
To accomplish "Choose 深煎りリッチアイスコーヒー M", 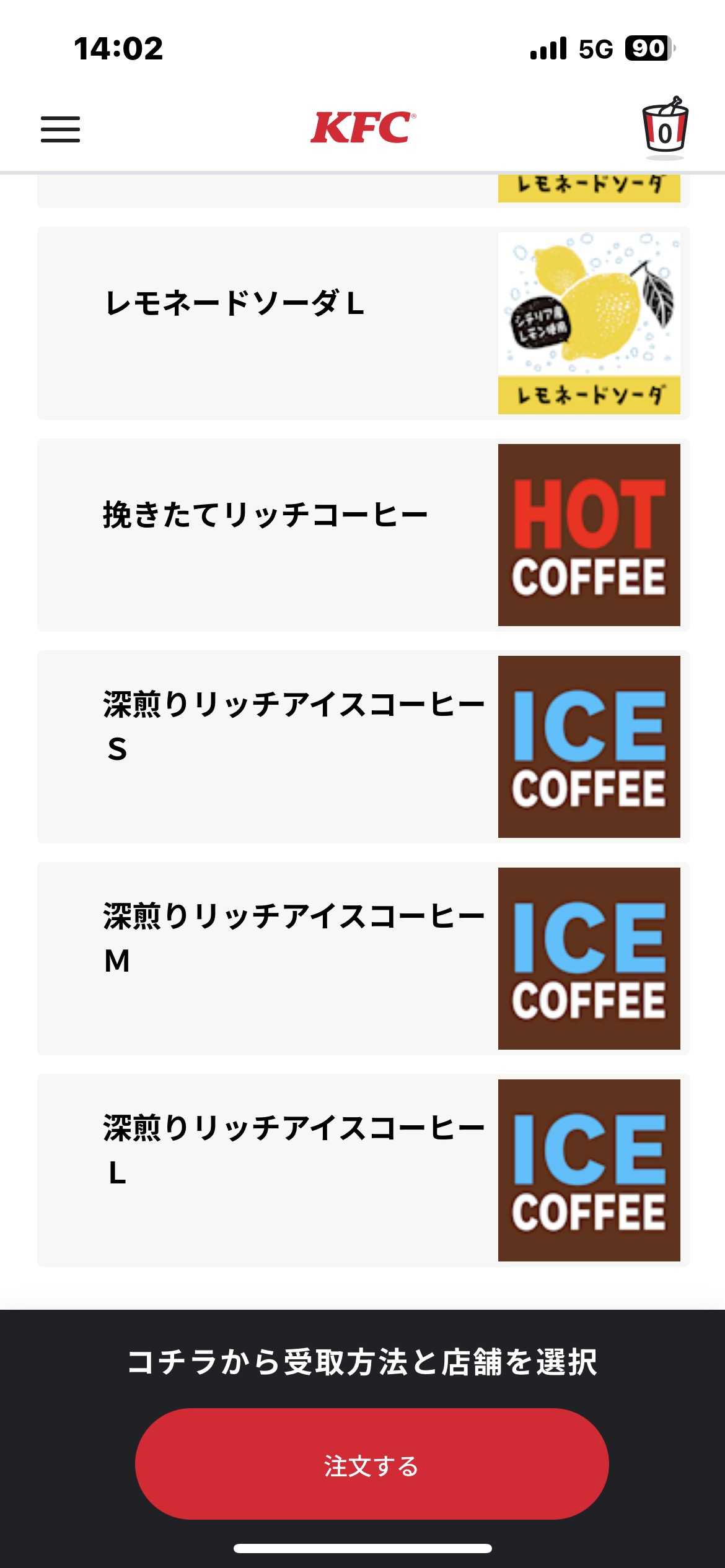I will pyautogui.click(x=362, y=958).
